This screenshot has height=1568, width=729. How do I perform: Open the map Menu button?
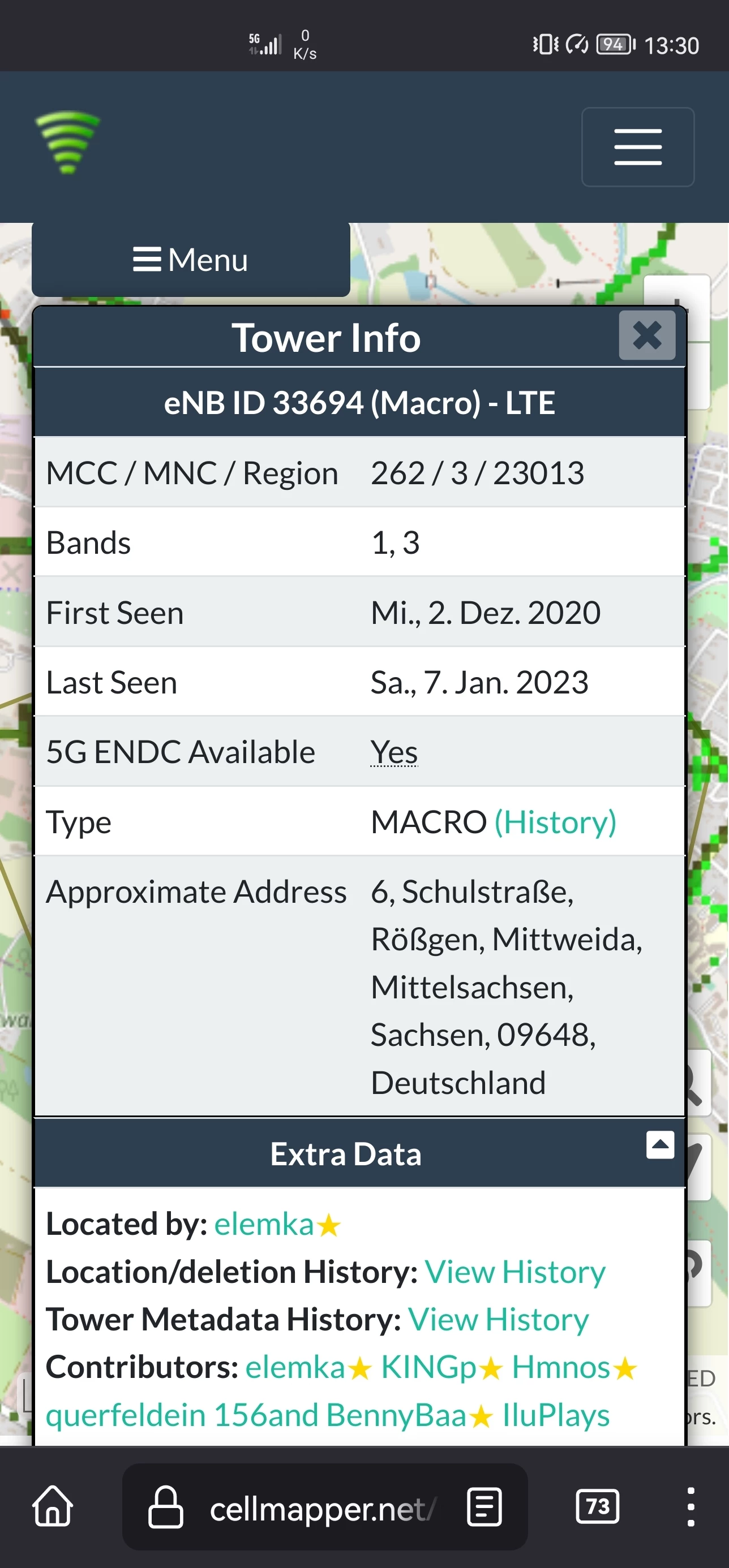(x=191, y=260)
